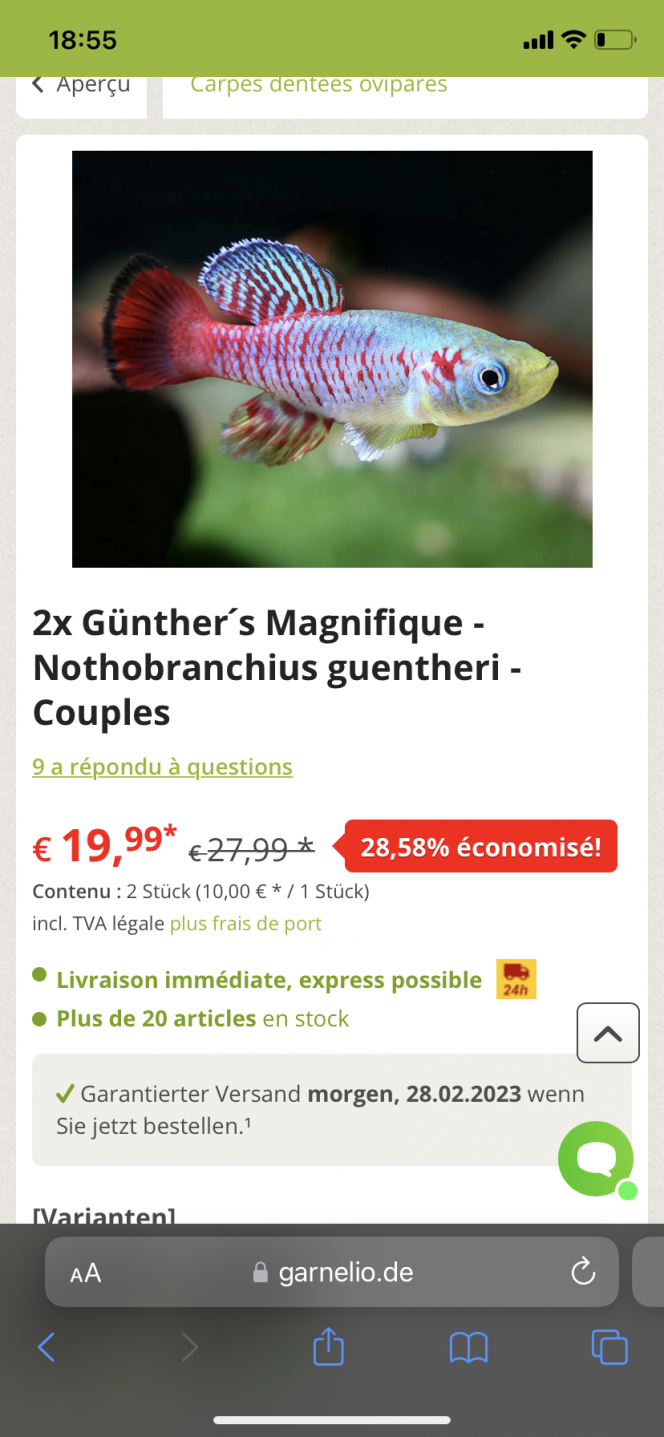Show all open Safari tabs
Screen dimensions: 664x1437
[609, 1348]
